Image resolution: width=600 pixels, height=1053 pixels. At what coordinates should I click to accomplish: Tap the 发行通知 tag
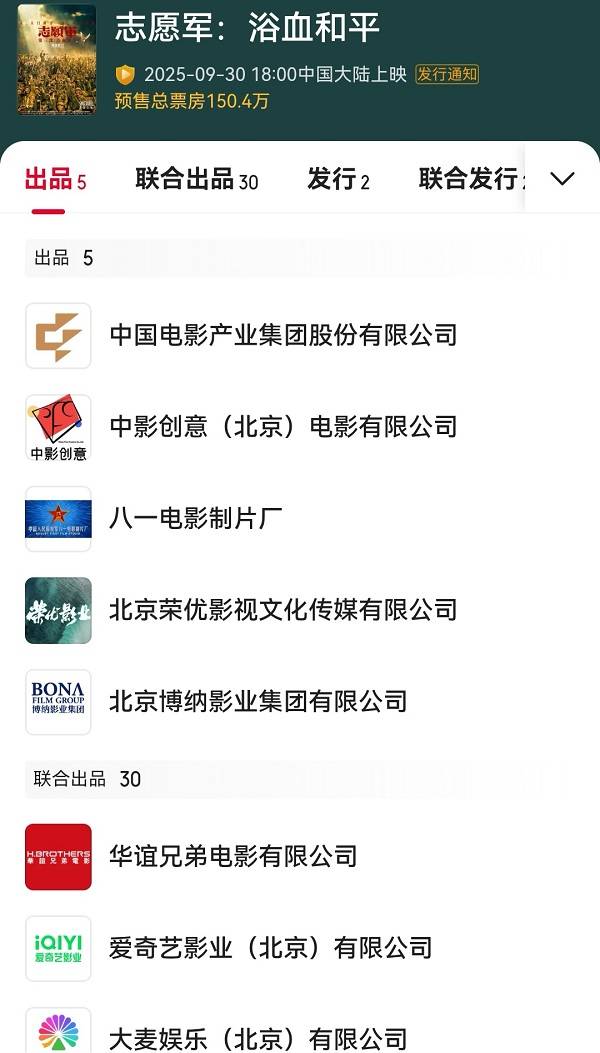tap(447, 74)
